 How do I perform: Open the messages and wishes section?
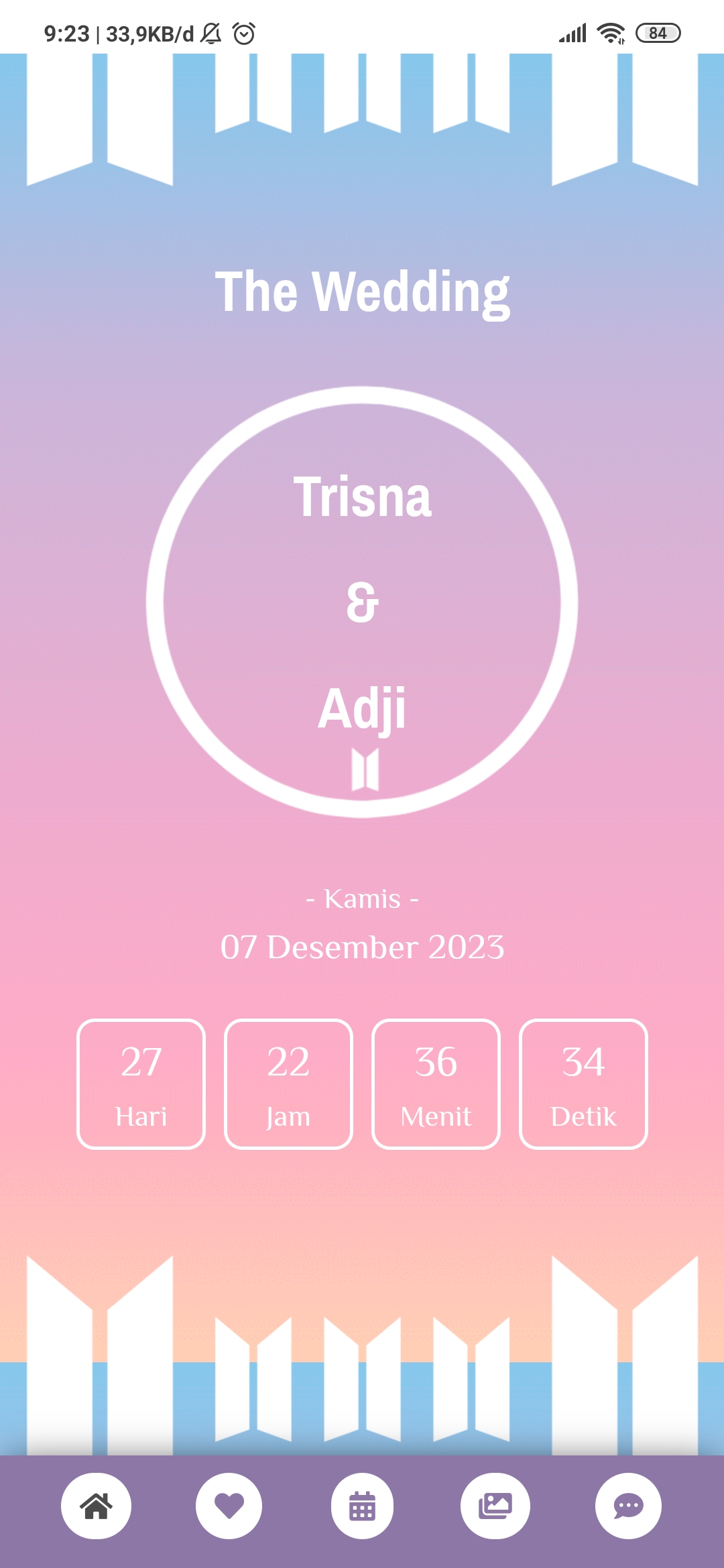[x=628, y=1506]
